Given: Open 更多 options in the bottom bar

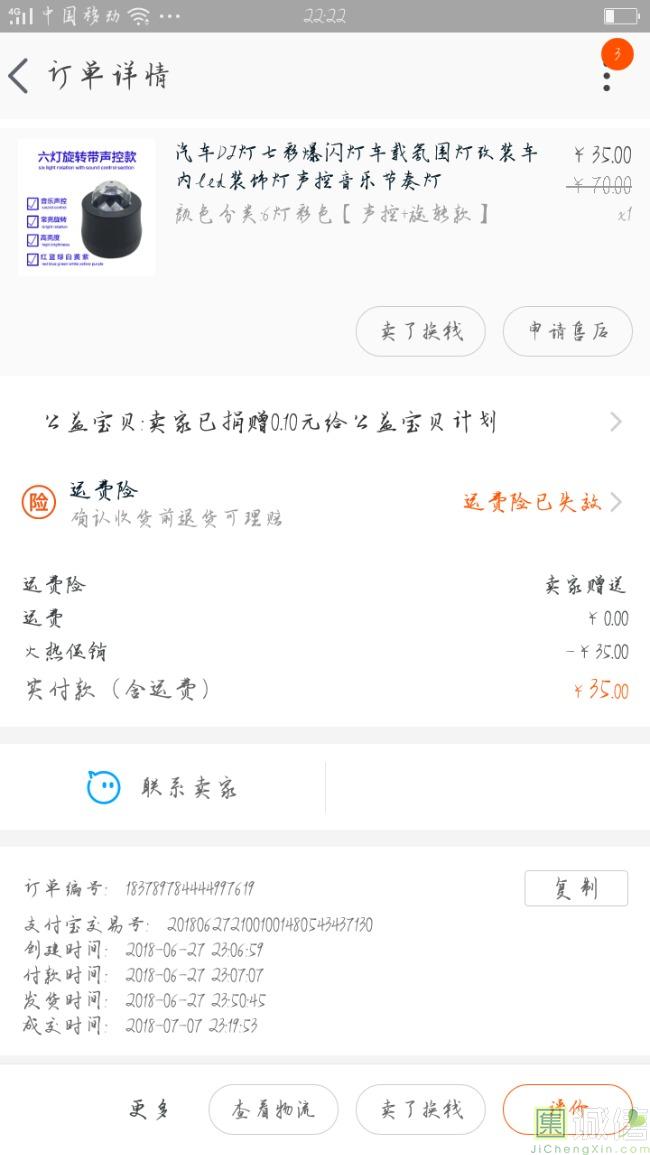Looking at the screenshot, I should pos(150,1109).
